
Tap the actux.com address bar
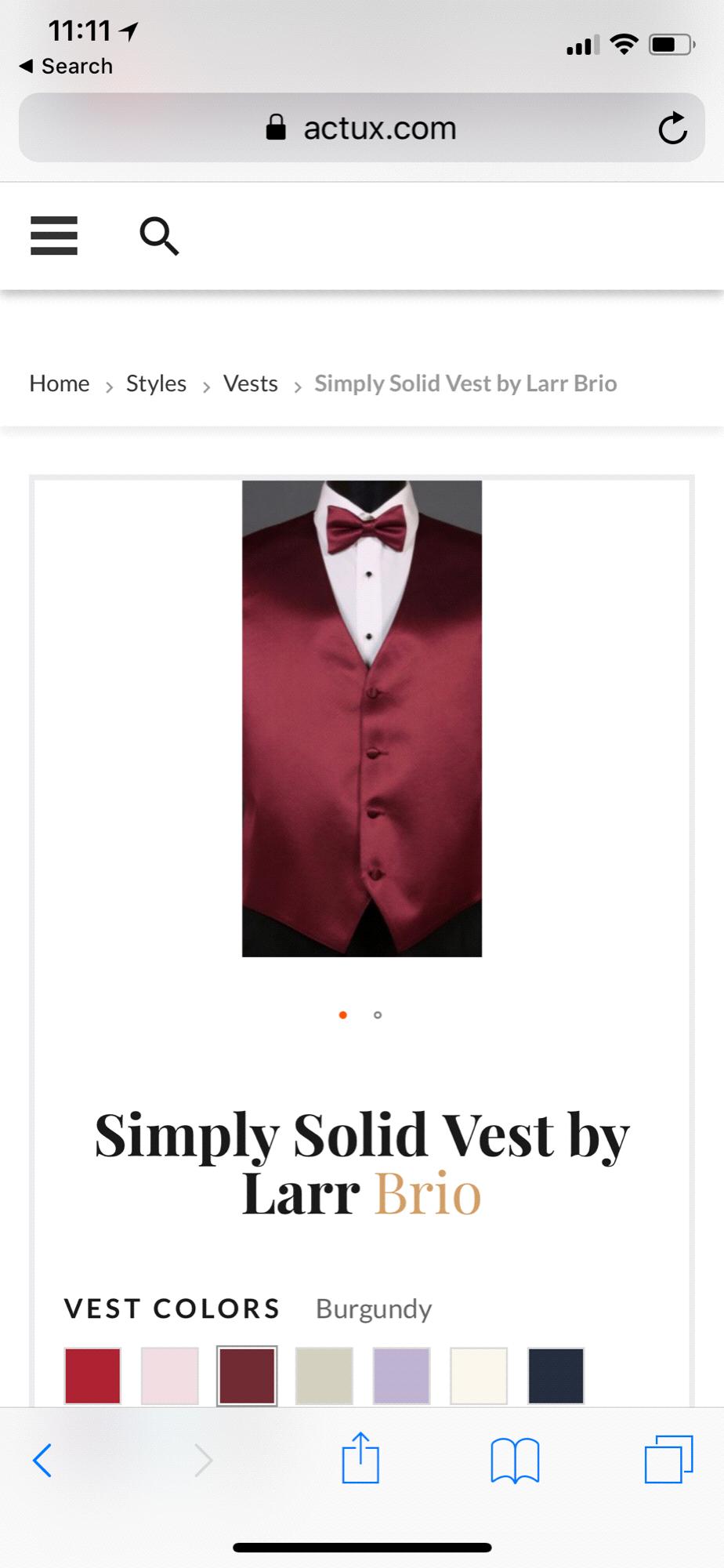[x=362, y=128]
